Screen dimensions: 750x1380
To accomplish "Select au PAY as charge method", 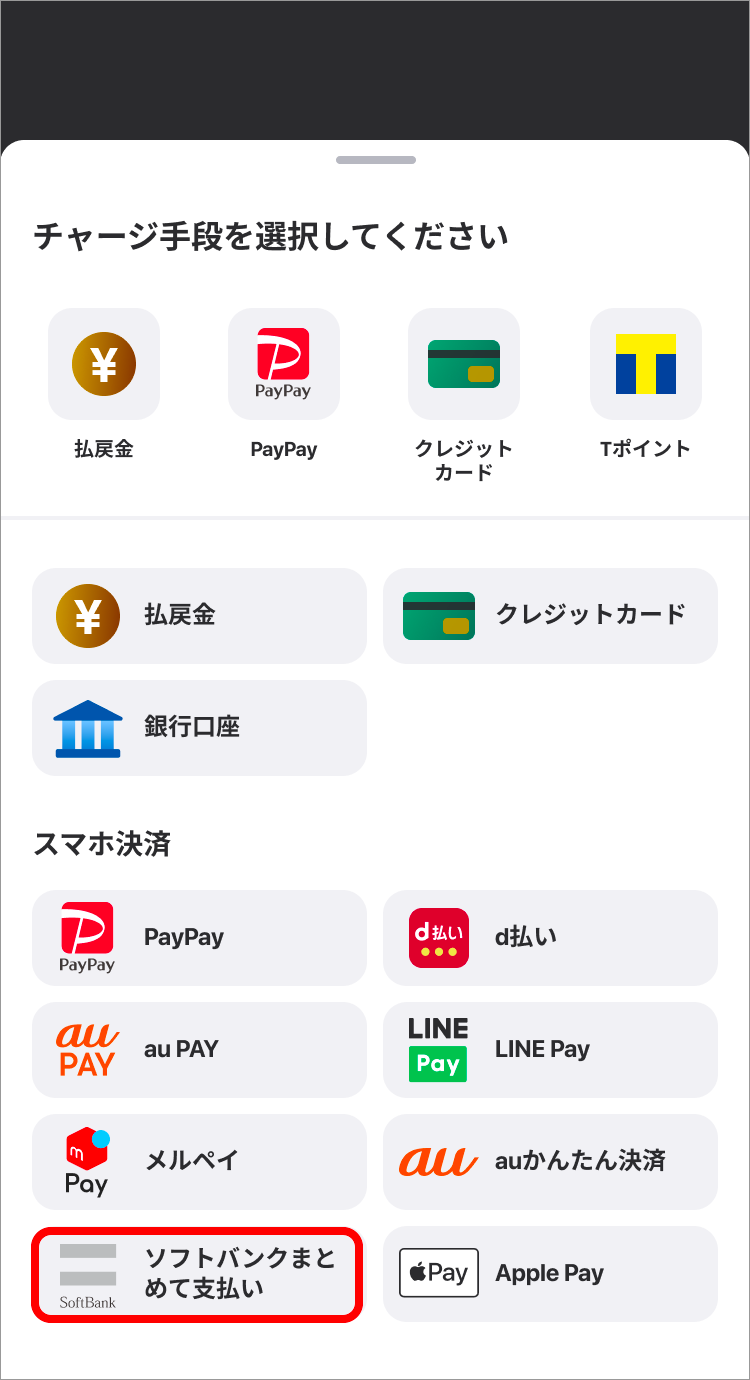I will [x=199, y=1050].
